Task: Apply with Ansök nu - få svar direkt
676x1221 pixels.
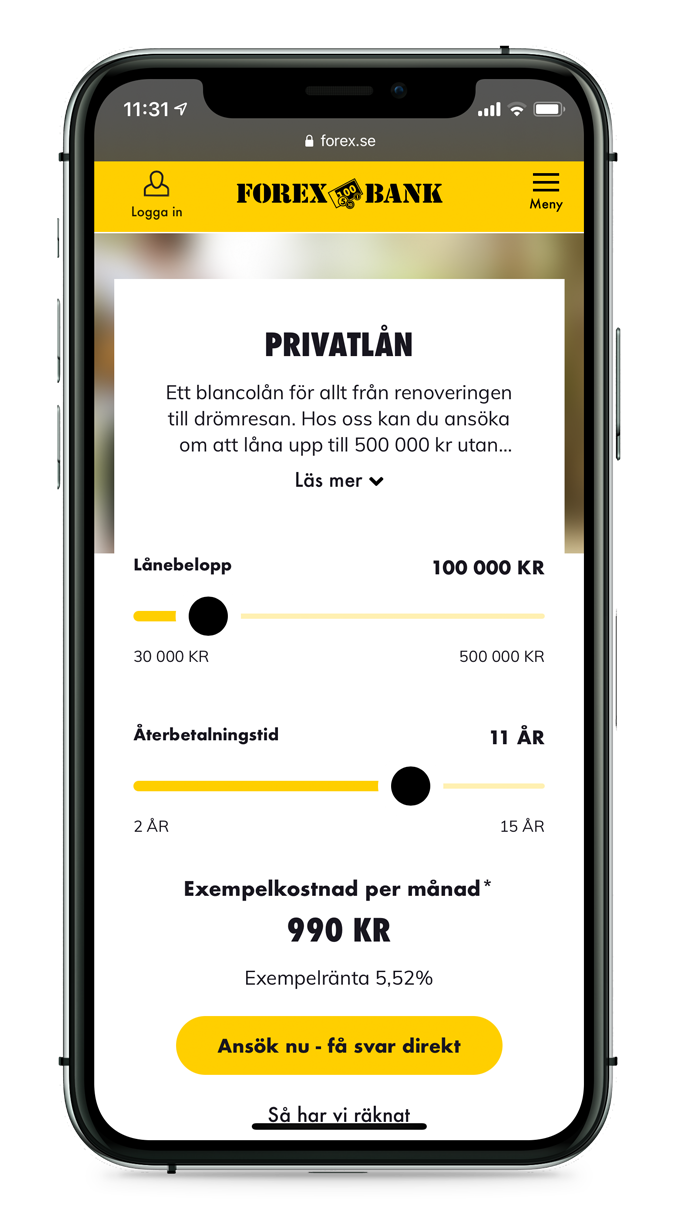Action: pos(339,1046)
